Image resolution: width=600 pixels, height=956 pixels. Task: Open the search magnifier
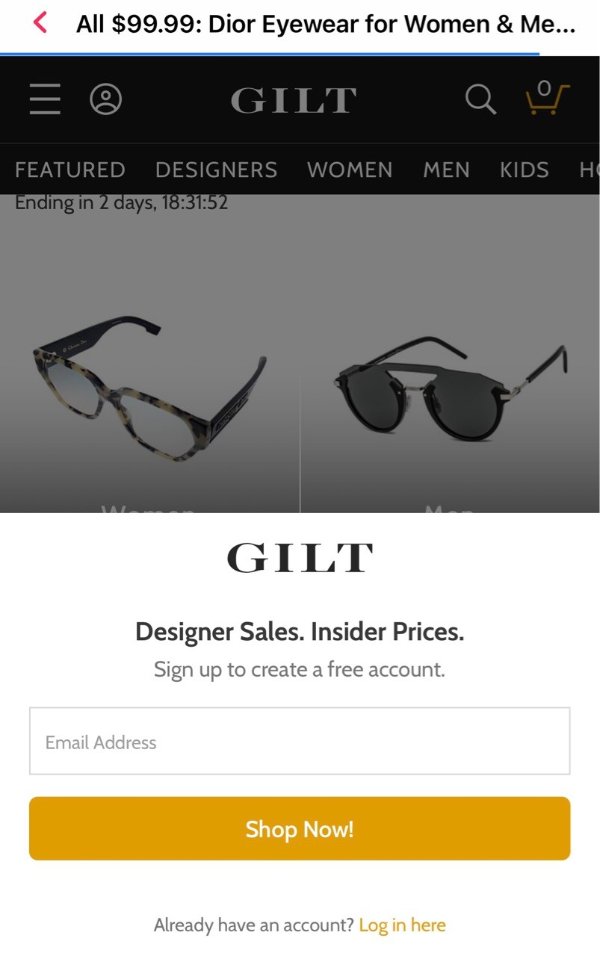(480, 99)
